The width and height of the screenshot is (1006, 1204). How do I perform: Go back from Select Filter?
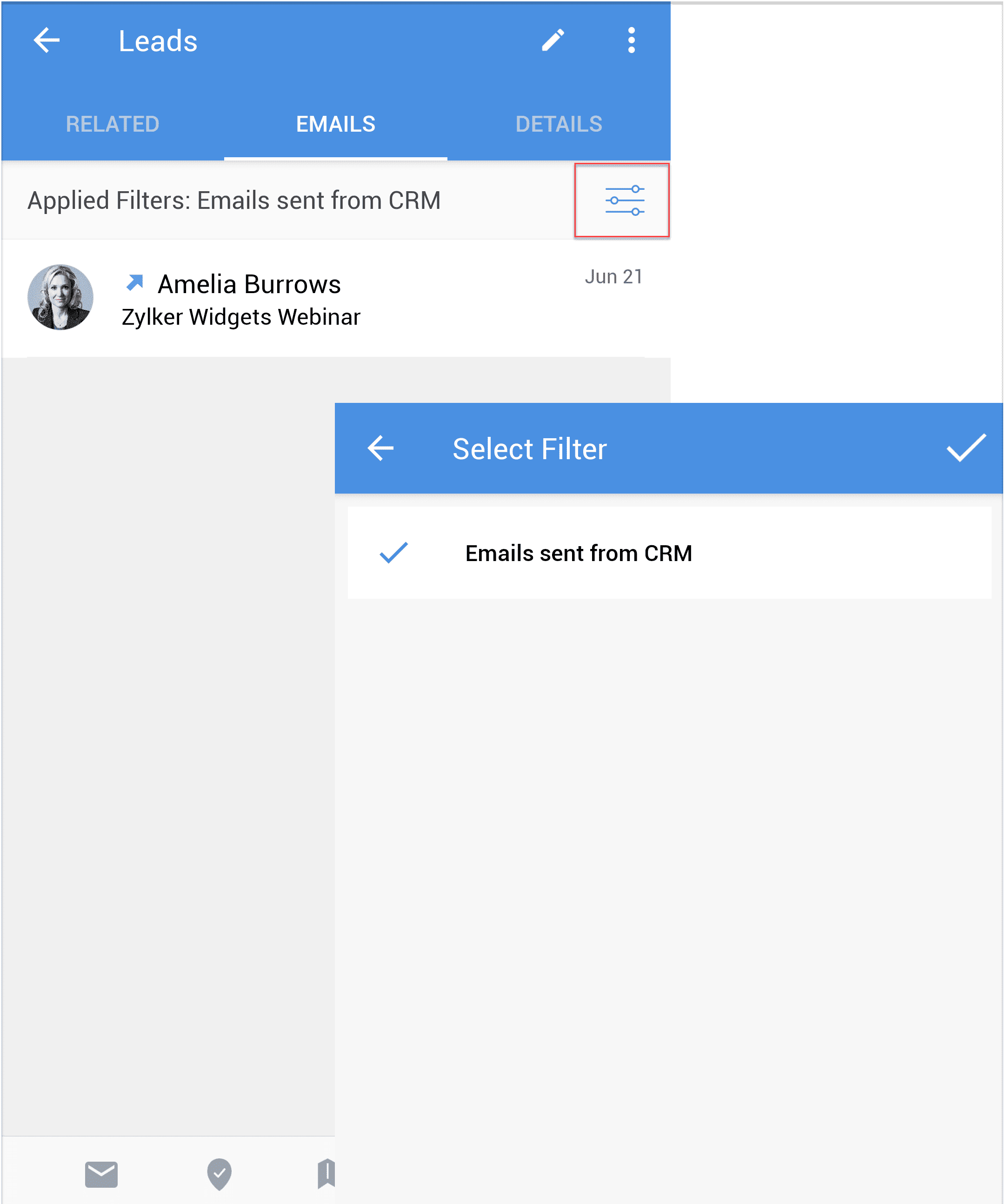[380, 448]
